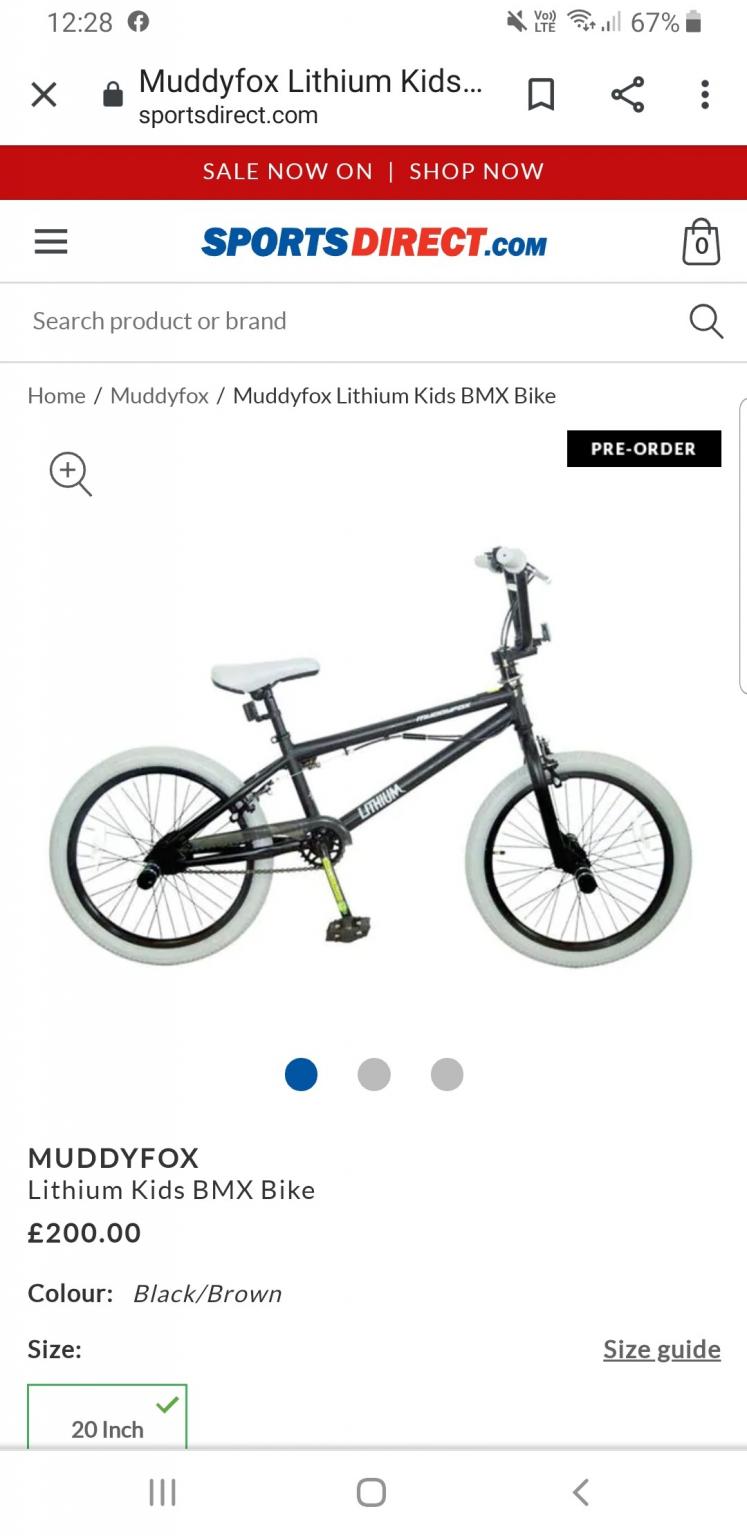Close the browser tab with X

pos(44,95)
